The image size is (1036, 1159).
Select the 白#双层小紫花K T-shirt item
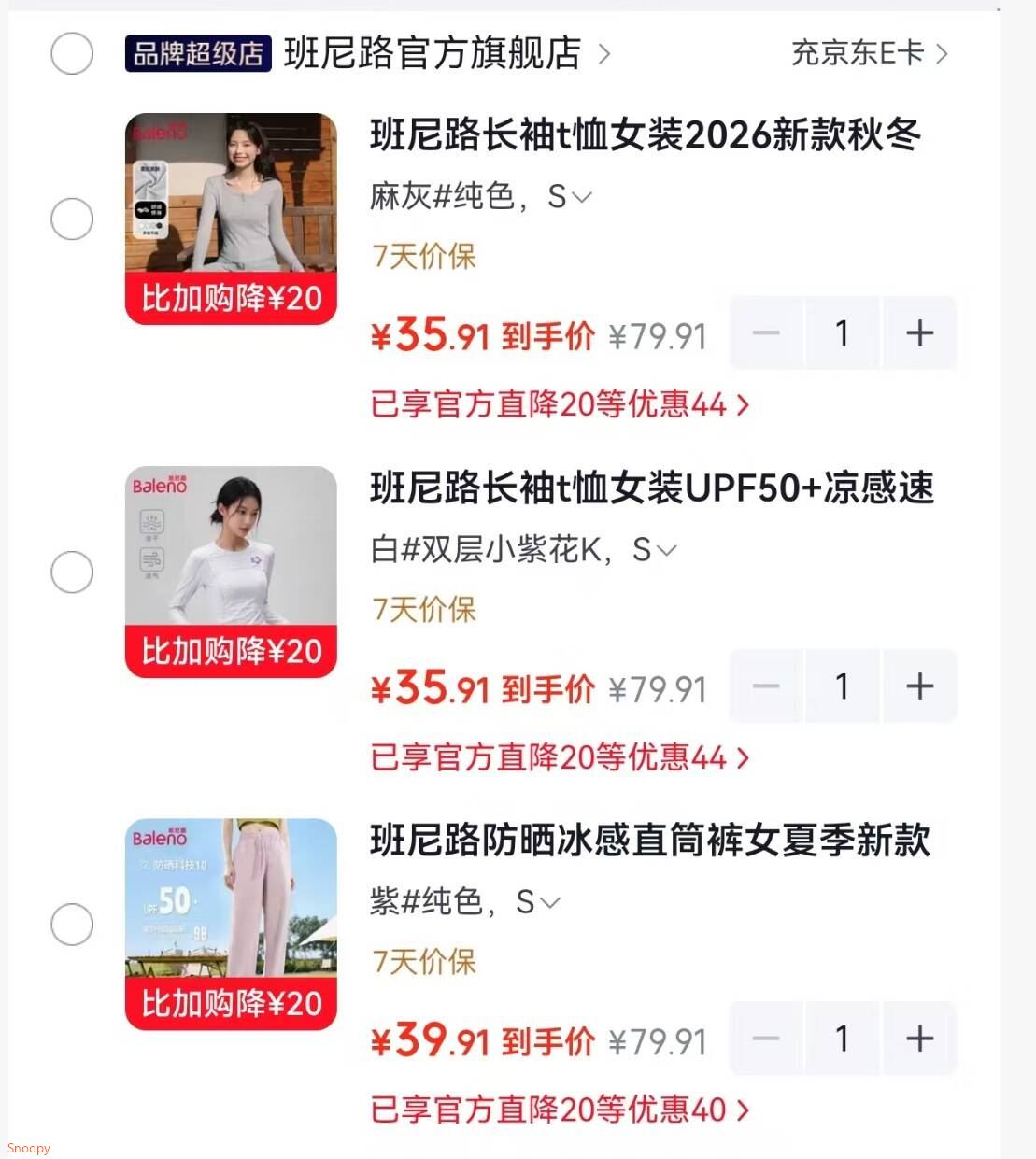pyautogui.click(x=72, y=572)
